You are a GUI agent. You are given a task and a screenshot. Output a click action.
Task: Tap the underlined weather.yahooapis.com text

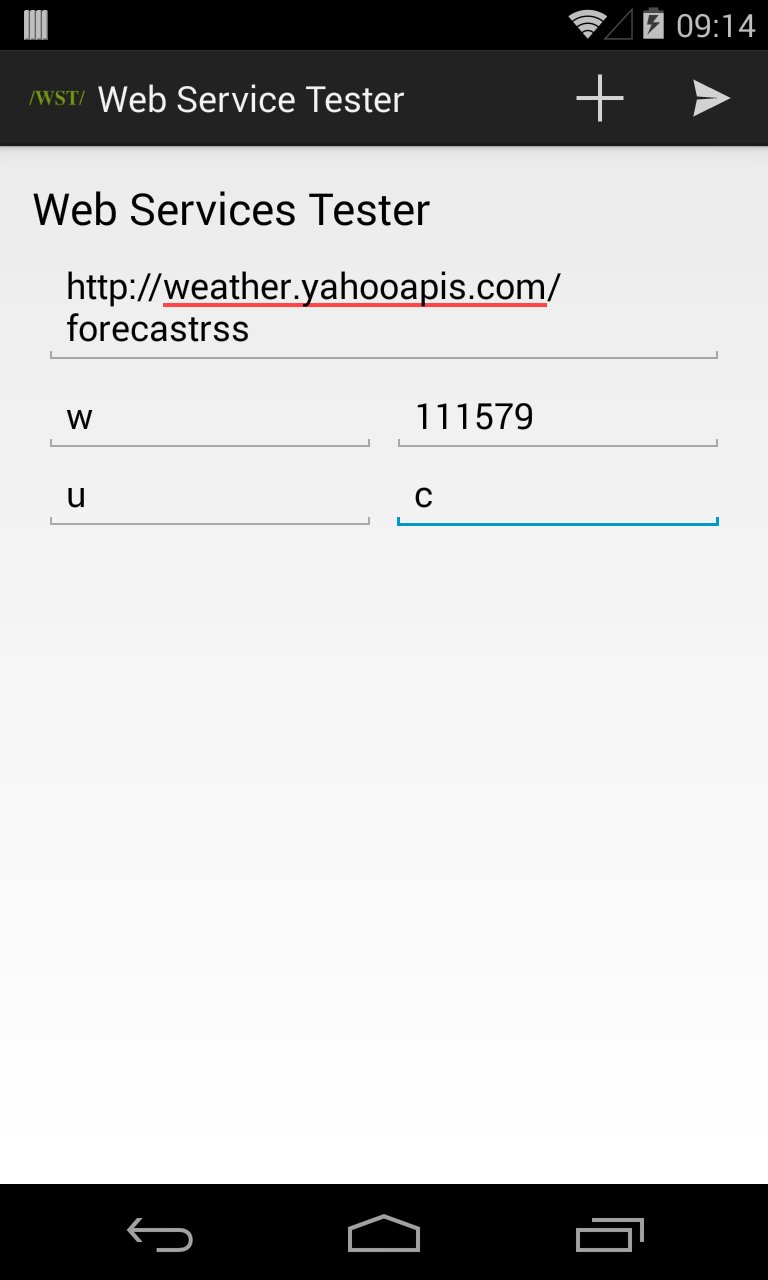355,286
